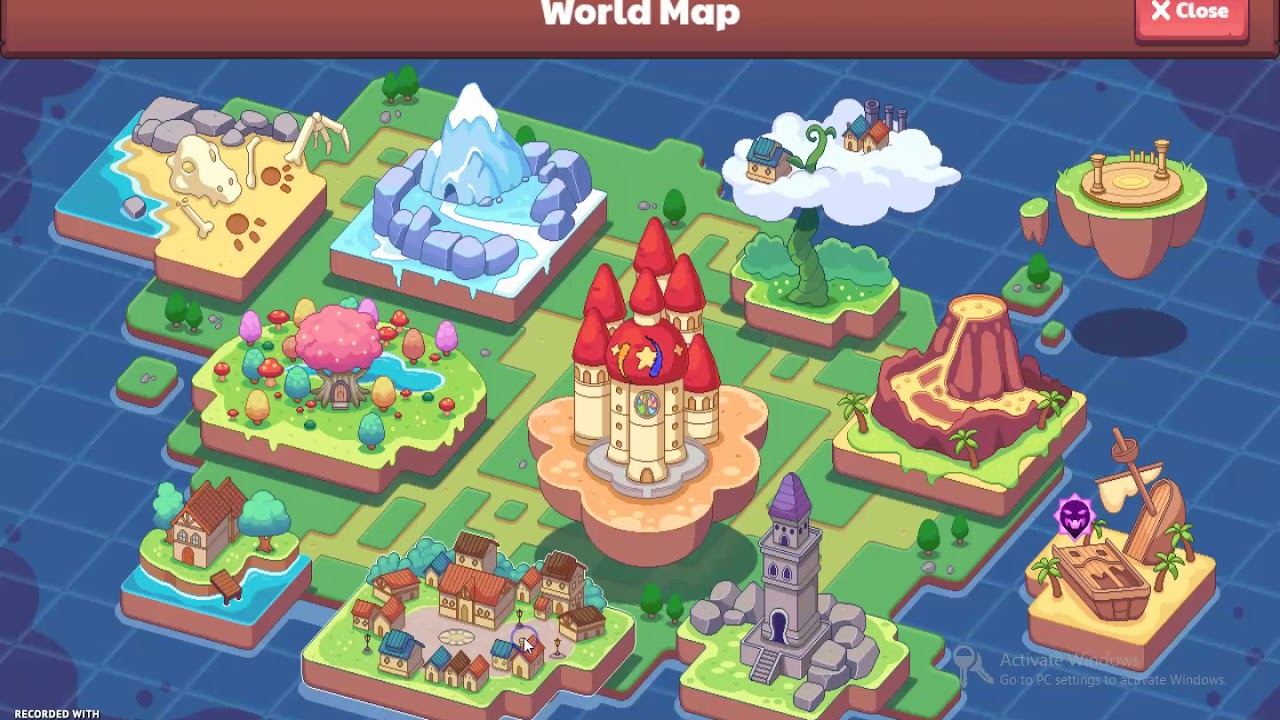This screenshot has width=1280, height=720.
Task: Select the village town square
Action: tap(470, 610)
